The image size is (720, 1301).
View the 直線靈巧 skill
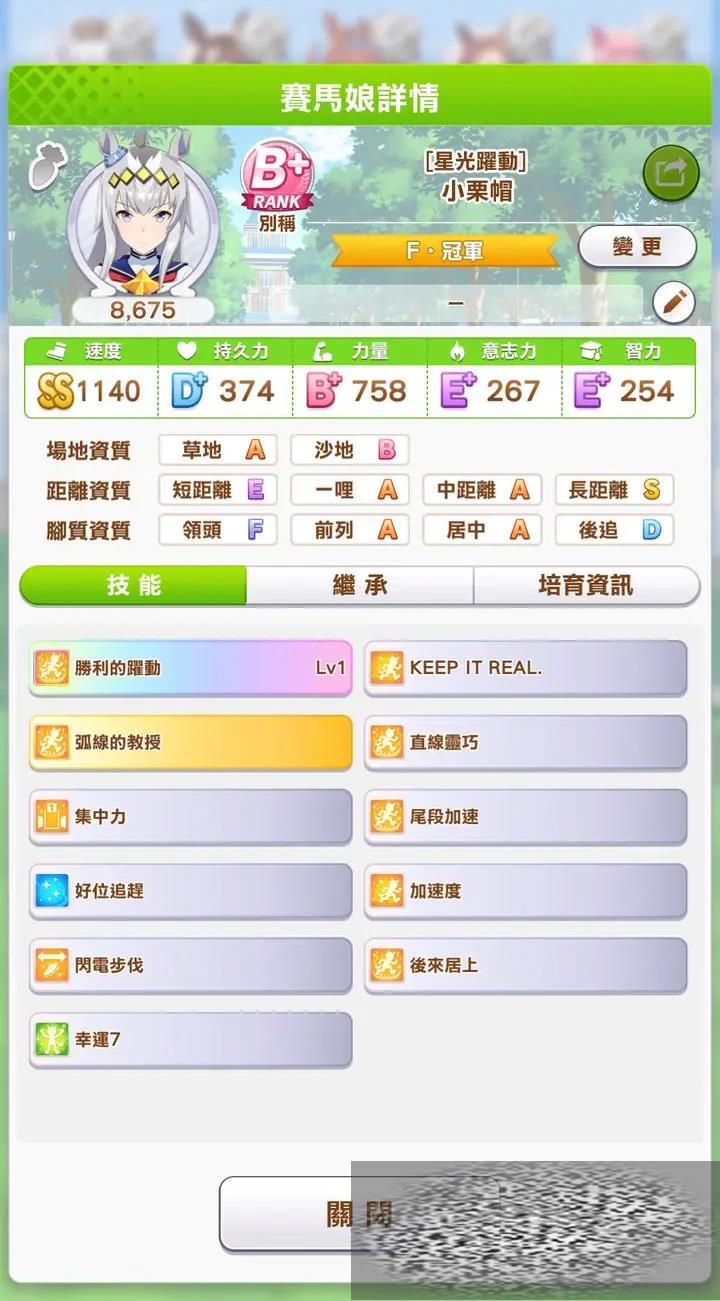tap(525, 742)
